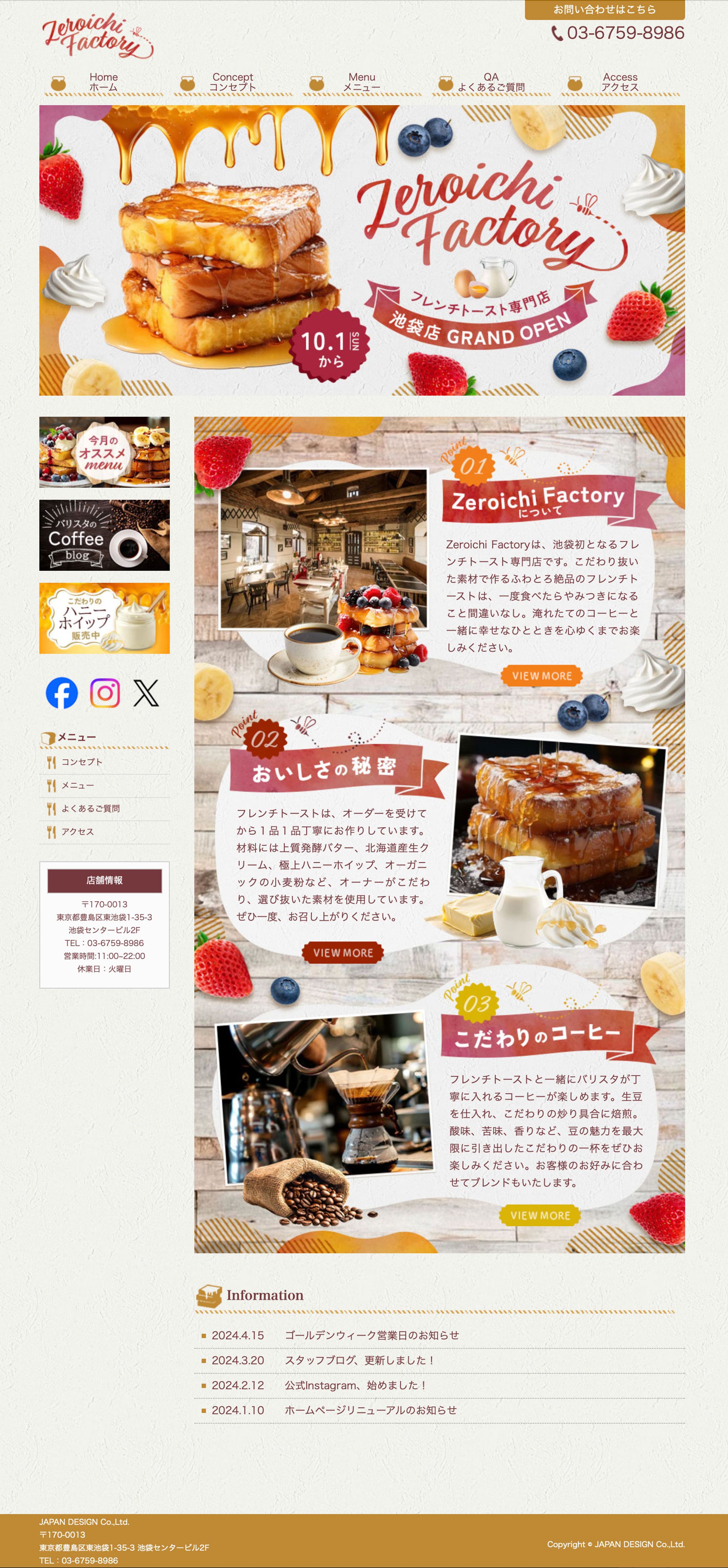Select アクセス in the sidebar menu
The image size is (728, 1568).
[77, 831]
